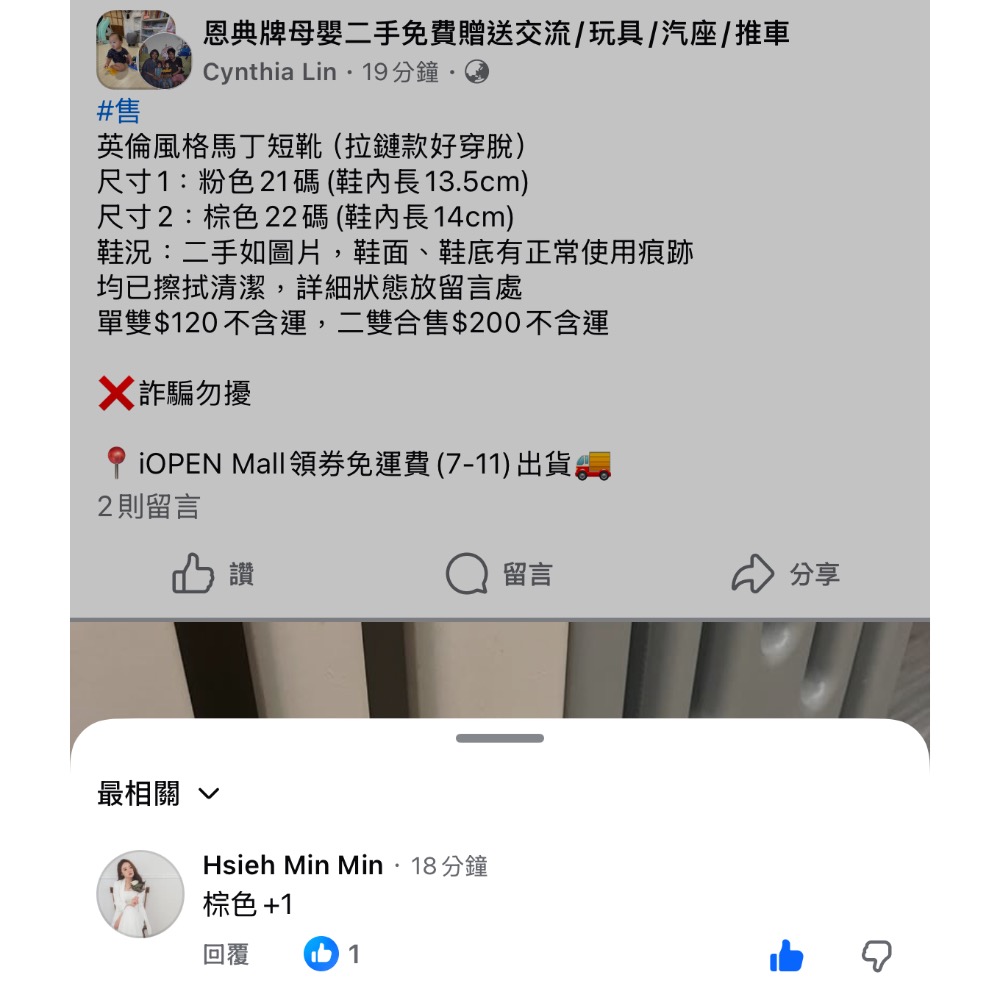The width and height of the screenshot is (1000, 1000).
Task: Open Hsieh Min Min's profile picture
Action: pyautogui.click(x=140, y=894)
